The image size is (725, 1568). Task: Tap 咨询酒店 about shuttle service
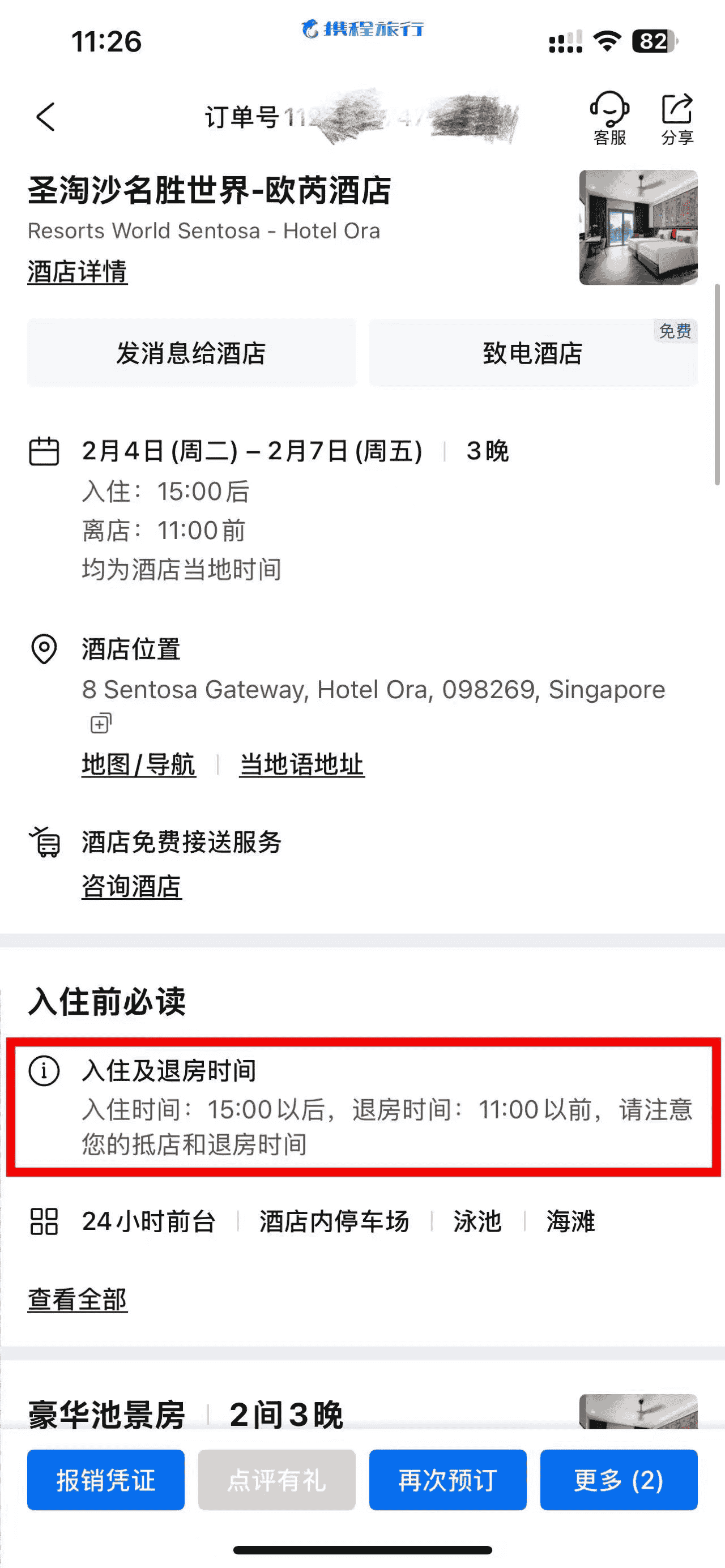click(131, 886)
